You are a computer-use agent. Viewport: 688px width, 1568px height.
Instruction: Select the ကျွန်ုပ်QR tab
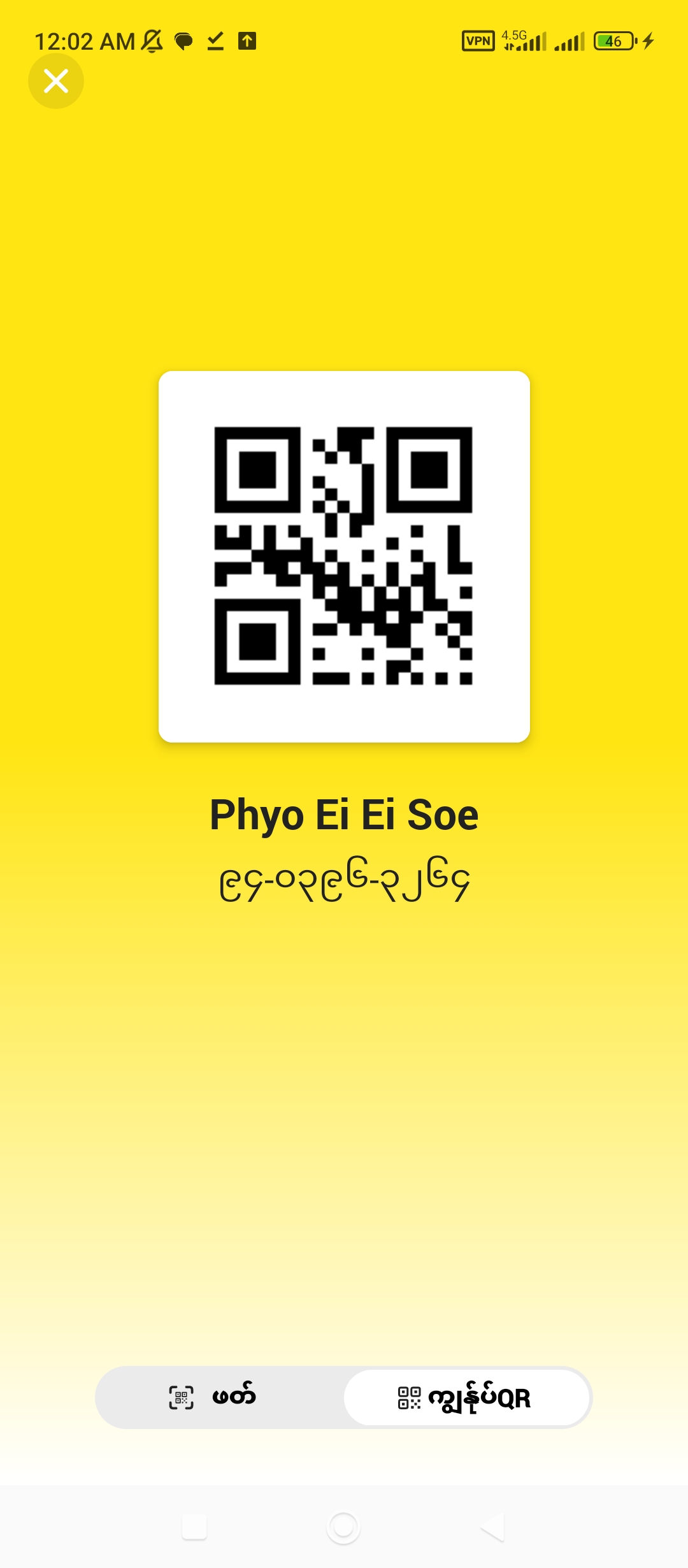[466, 1397]
